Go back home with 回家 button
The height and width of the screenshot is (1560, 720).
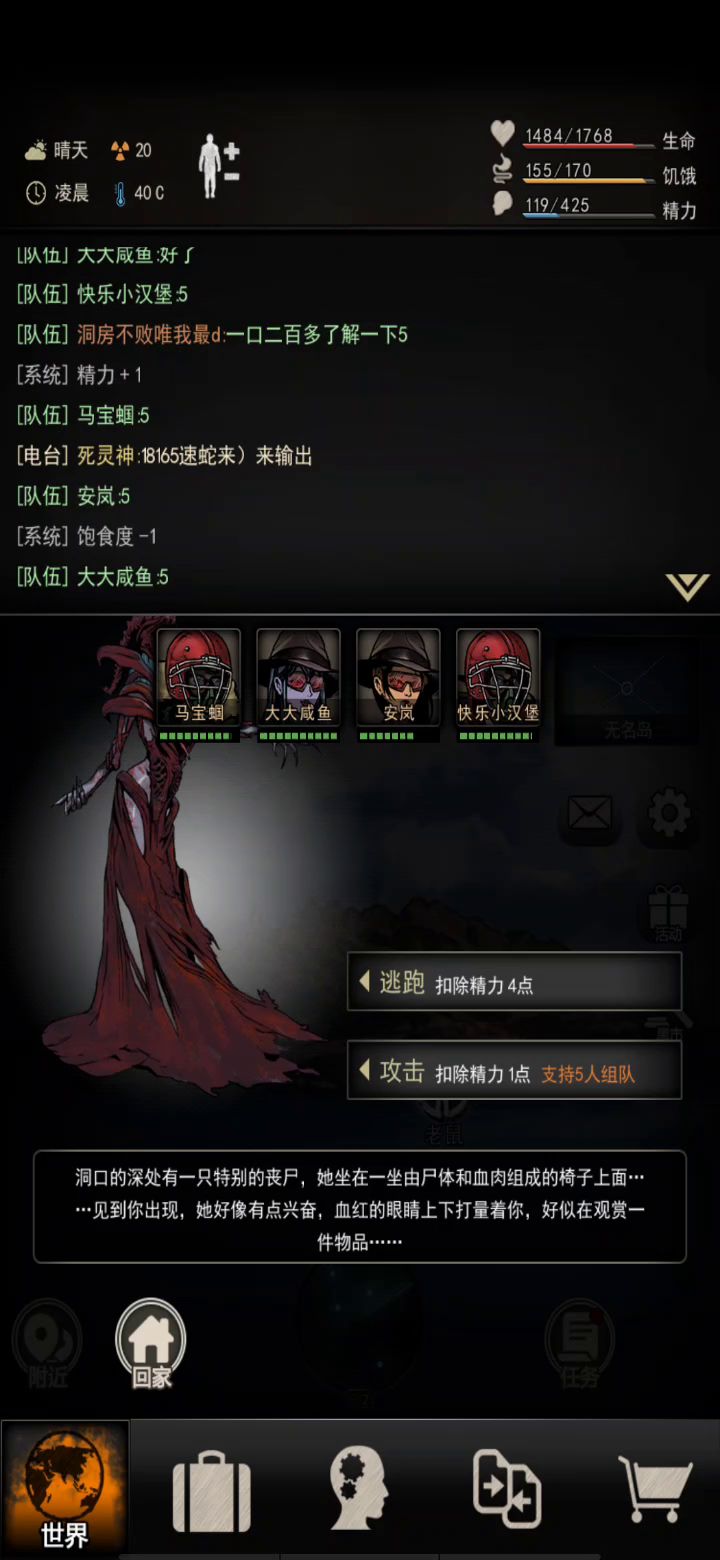point(151,1343)
